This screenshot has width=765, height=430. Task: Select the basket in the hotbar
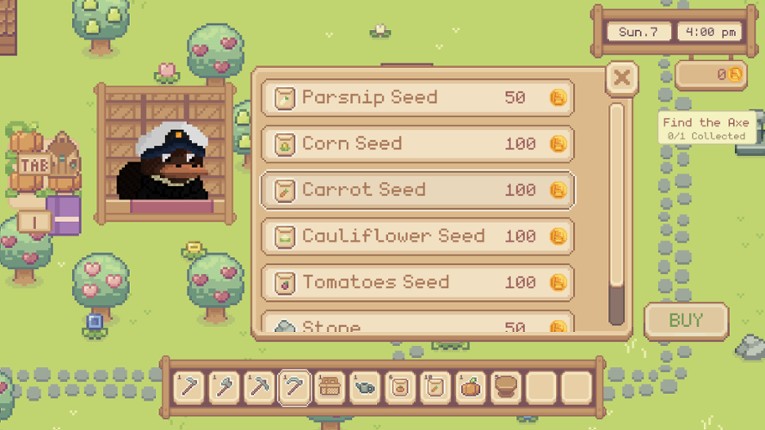point(330,387)
